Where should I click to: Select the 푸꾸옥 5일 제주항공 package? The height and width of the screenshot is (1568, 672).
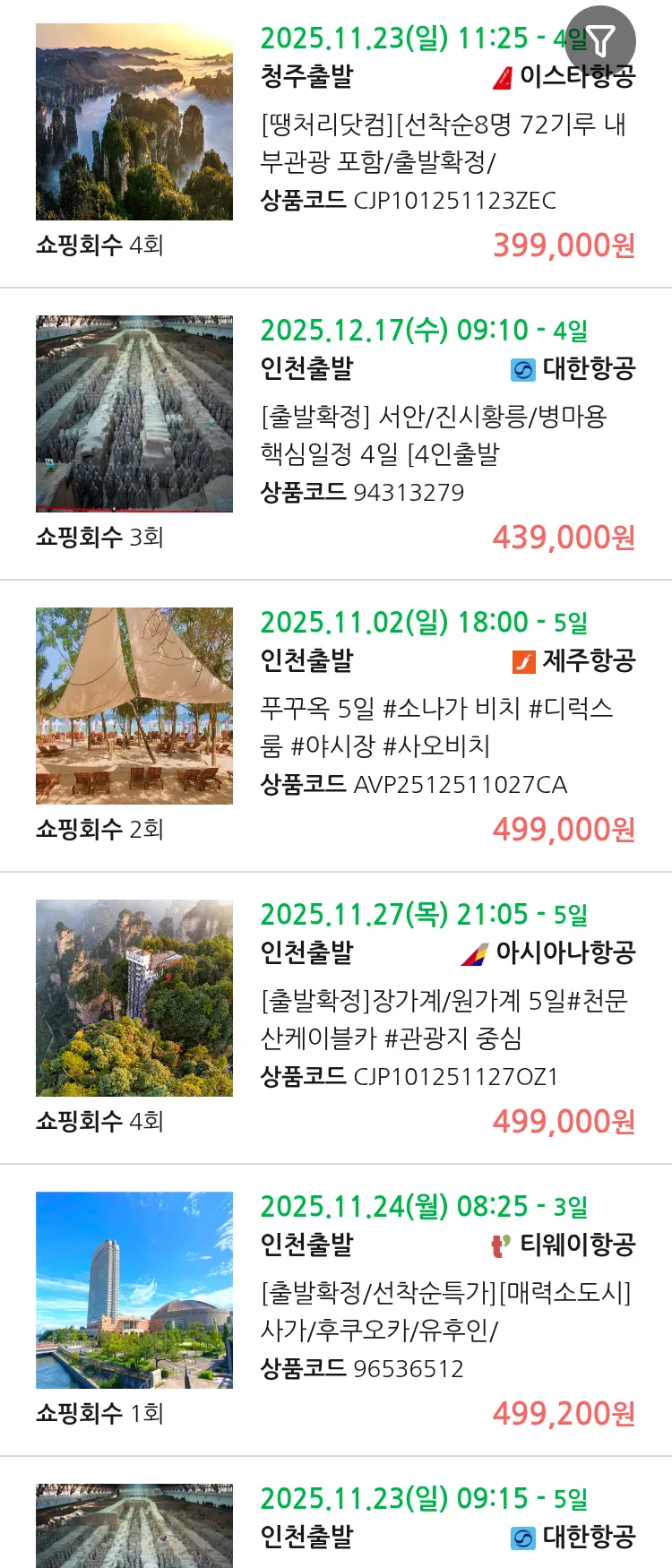pos(436,728)
